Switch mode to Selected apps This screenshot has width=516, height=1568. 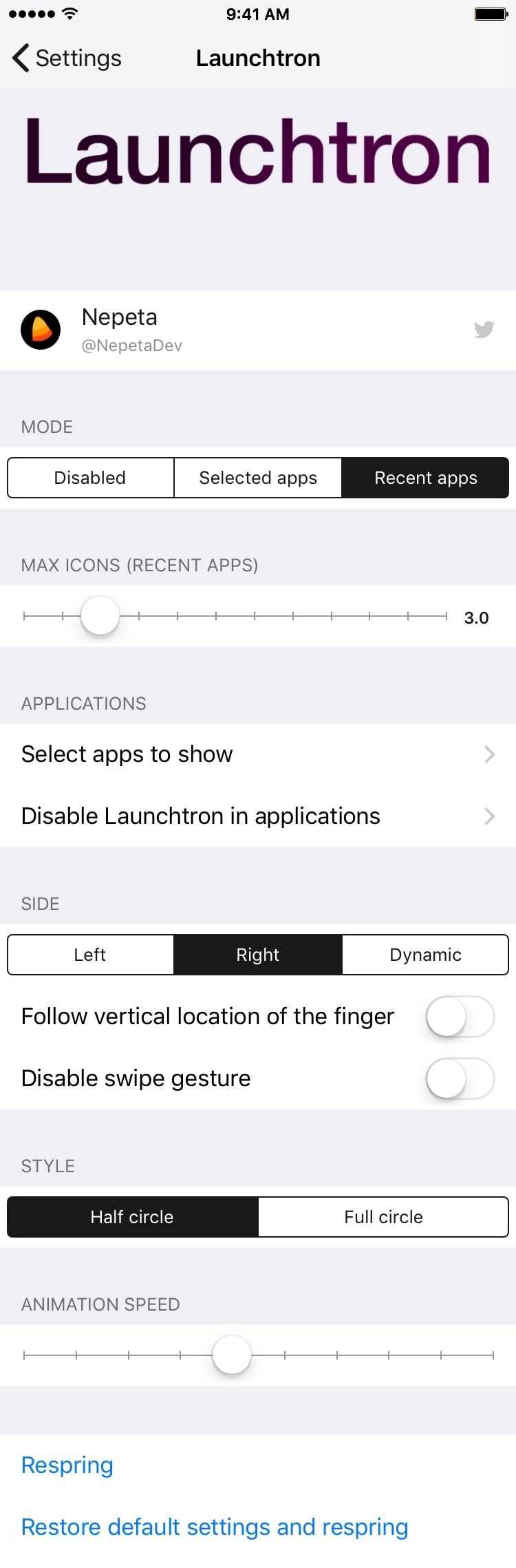coord(258,478)
